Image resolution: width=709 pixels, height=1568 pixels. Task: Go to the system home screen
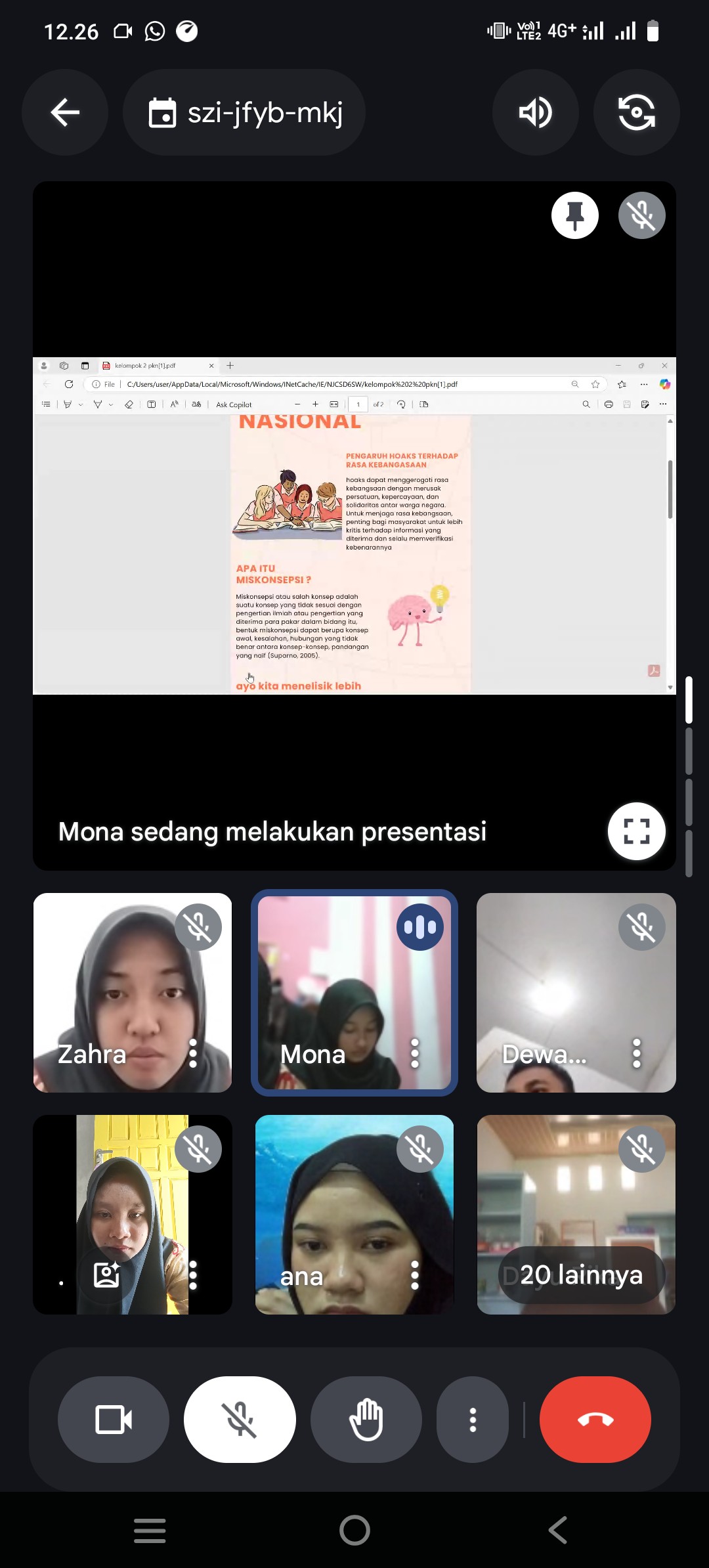point(354,1531)
